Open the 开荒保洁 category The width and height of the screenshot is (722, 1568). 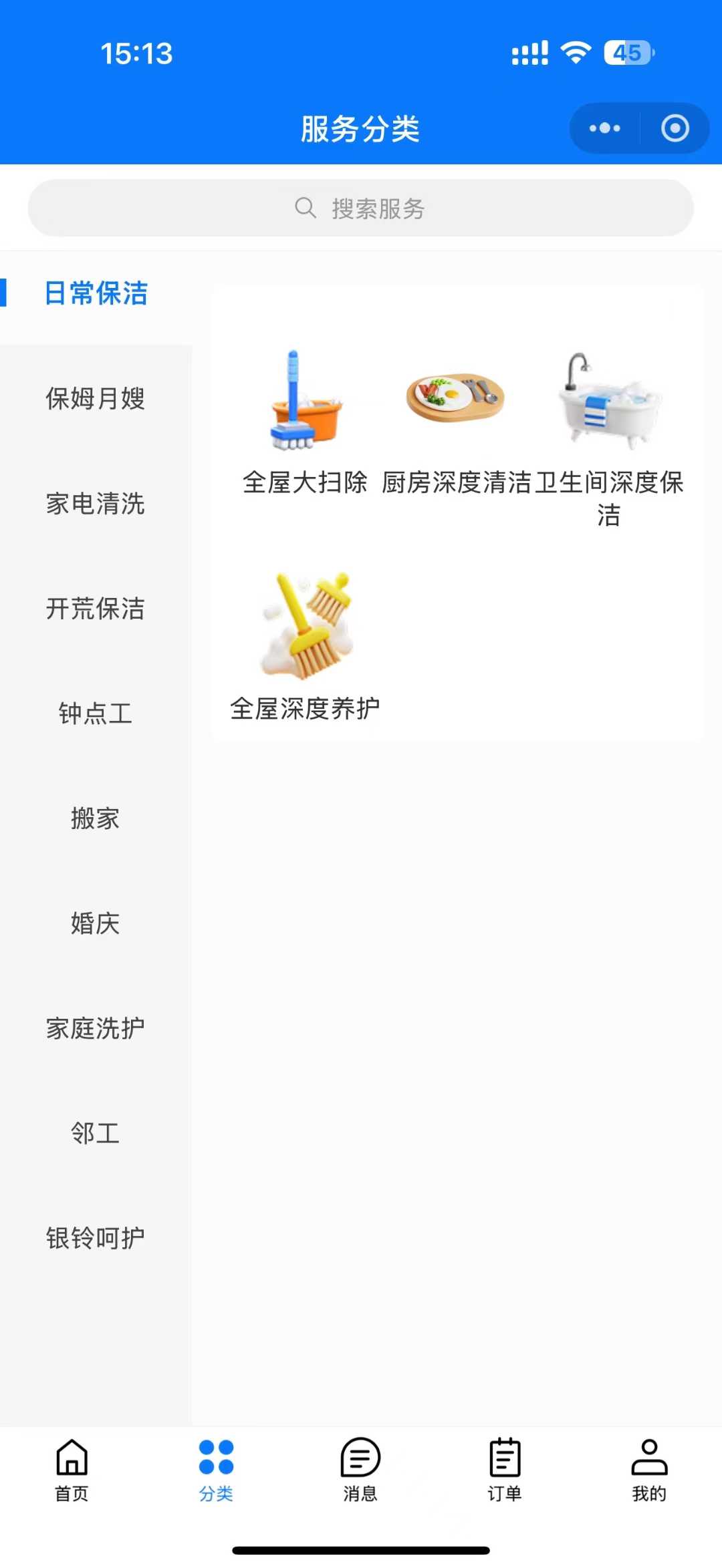[96, 608]
